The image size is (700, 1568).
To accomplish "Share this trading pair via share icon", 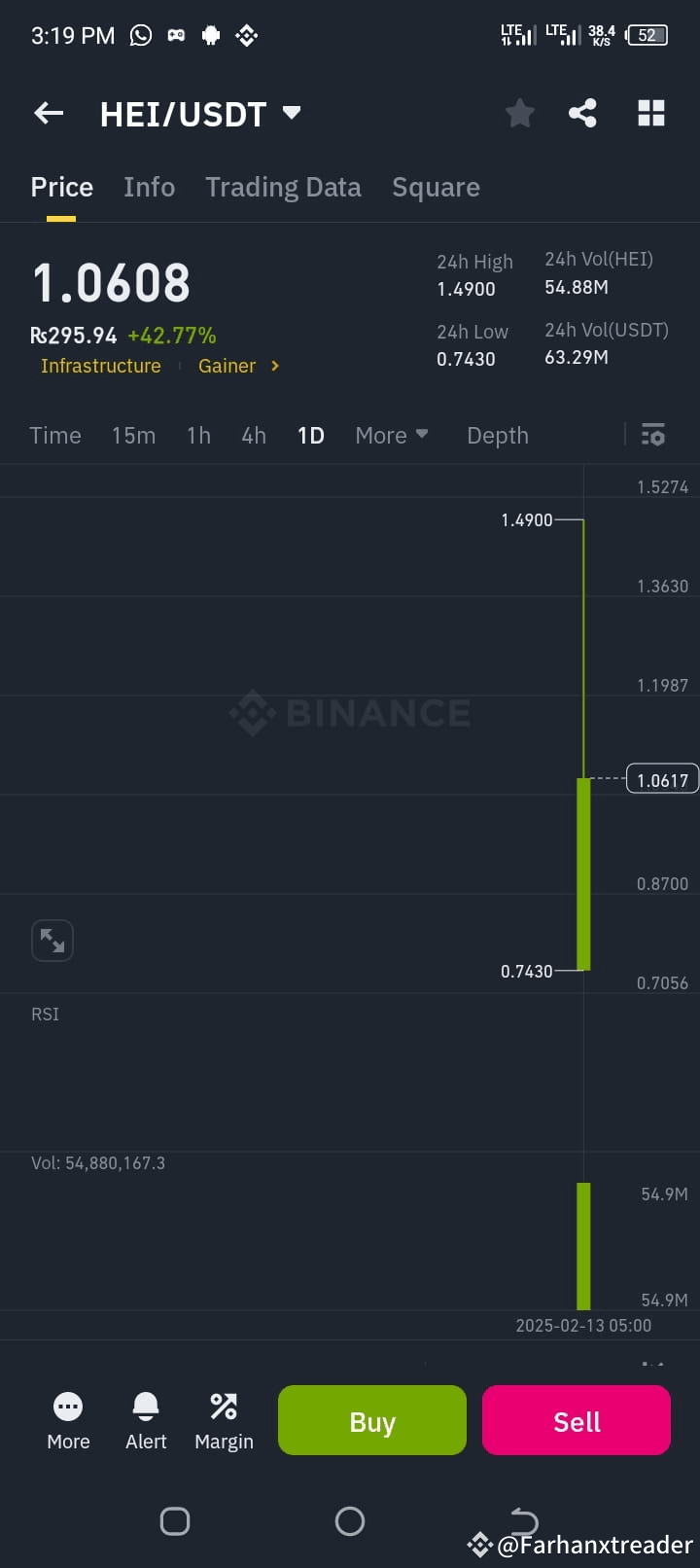I will [x=583, y=113].
